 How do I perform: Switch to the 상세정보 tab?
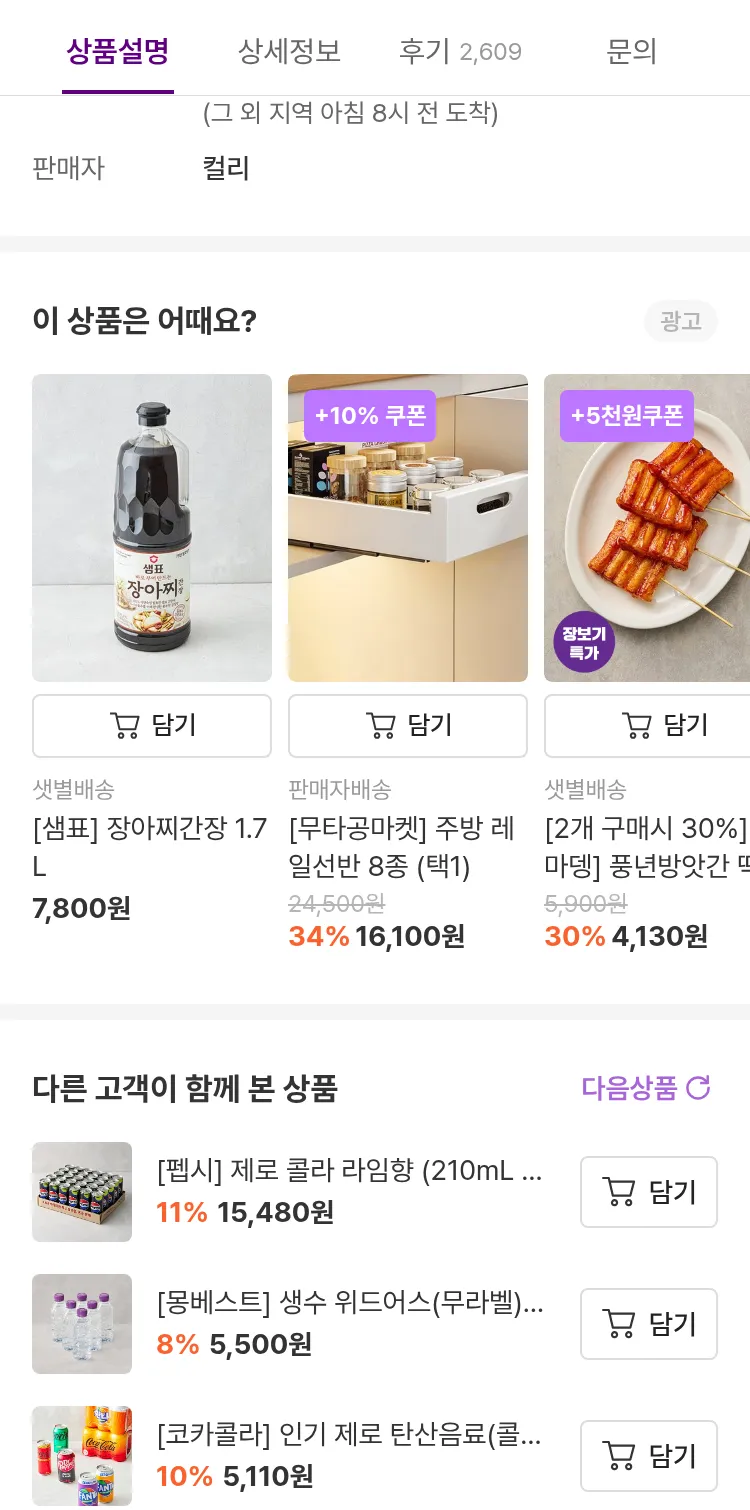coord(289,51)
